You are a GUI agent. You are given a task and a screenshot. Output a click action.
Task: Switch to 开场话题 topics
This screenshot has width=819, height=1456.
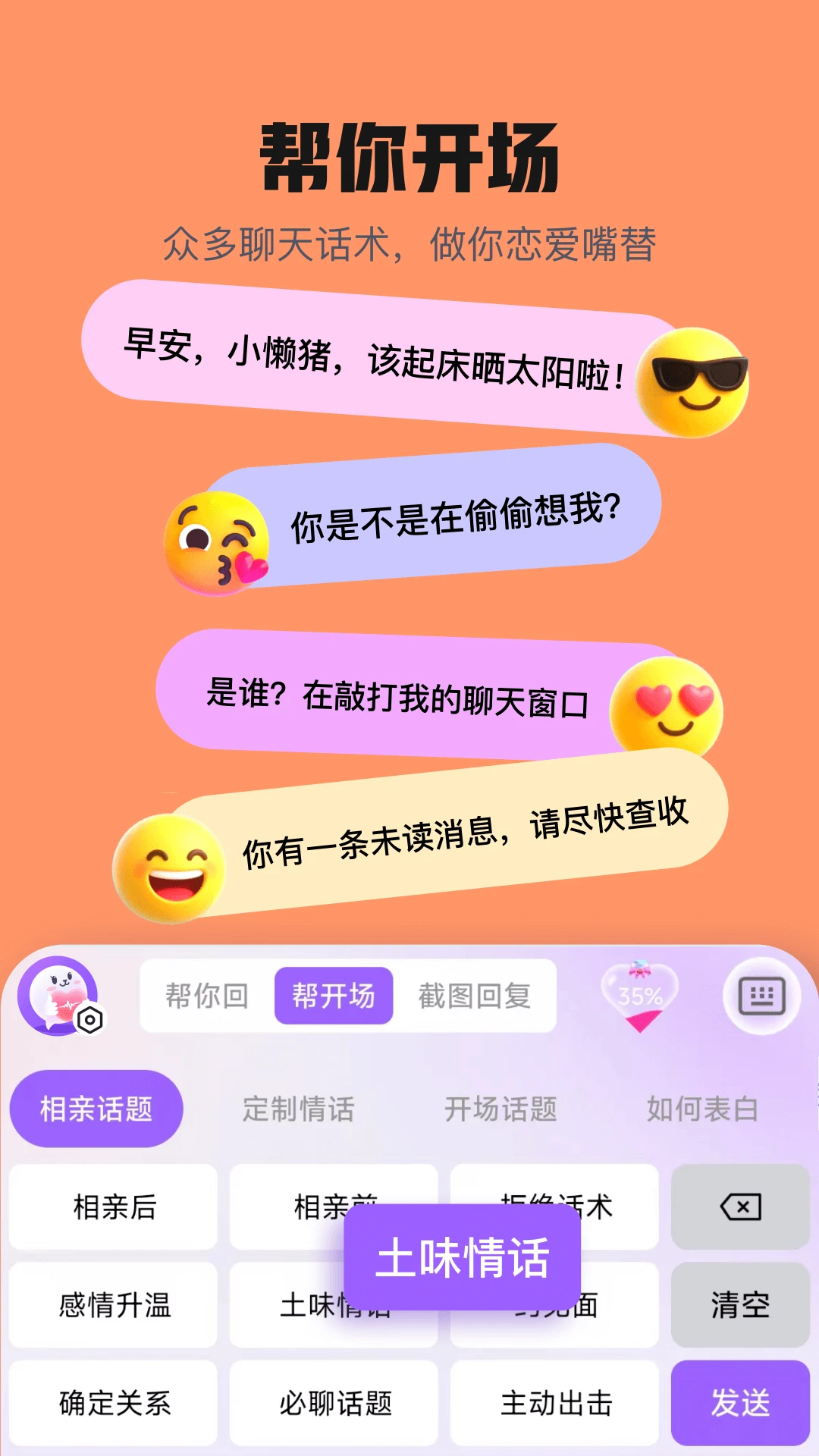(x=500, y=1109)
